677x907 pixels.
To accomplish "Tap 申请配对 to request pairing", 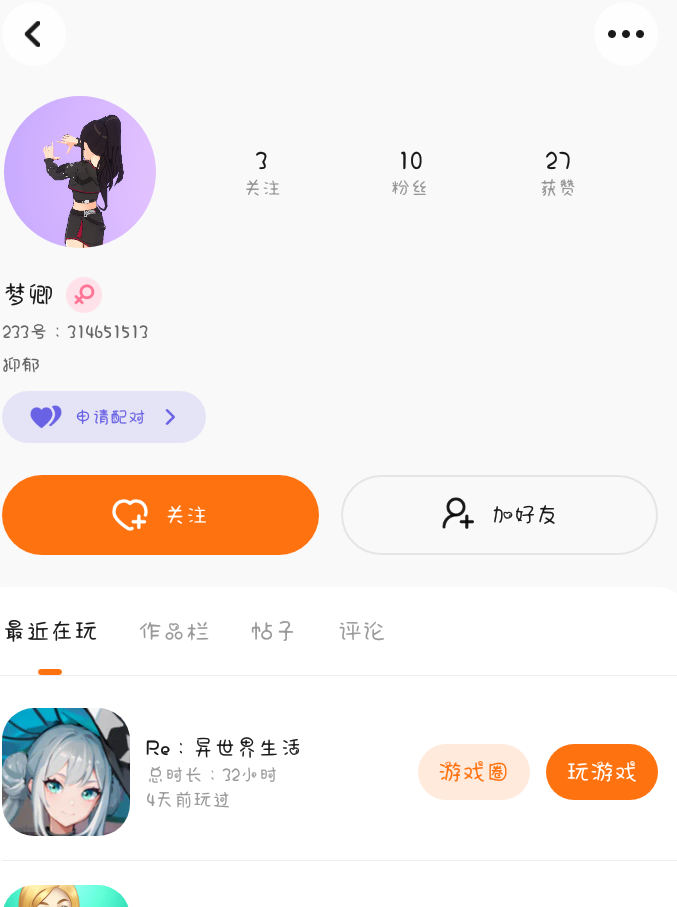I will pos(104,417).
